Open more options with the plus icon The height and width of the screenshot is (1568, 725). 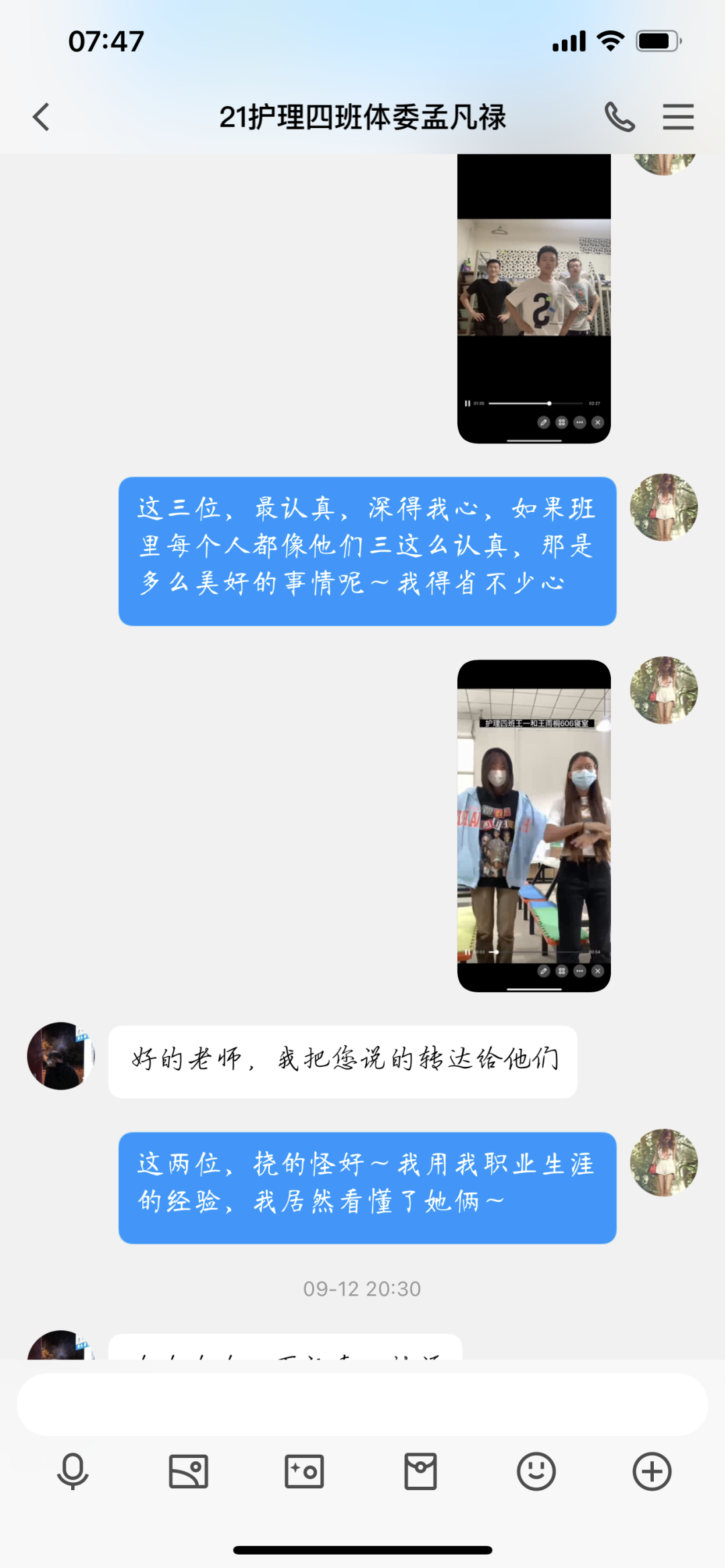[652, 1471]
